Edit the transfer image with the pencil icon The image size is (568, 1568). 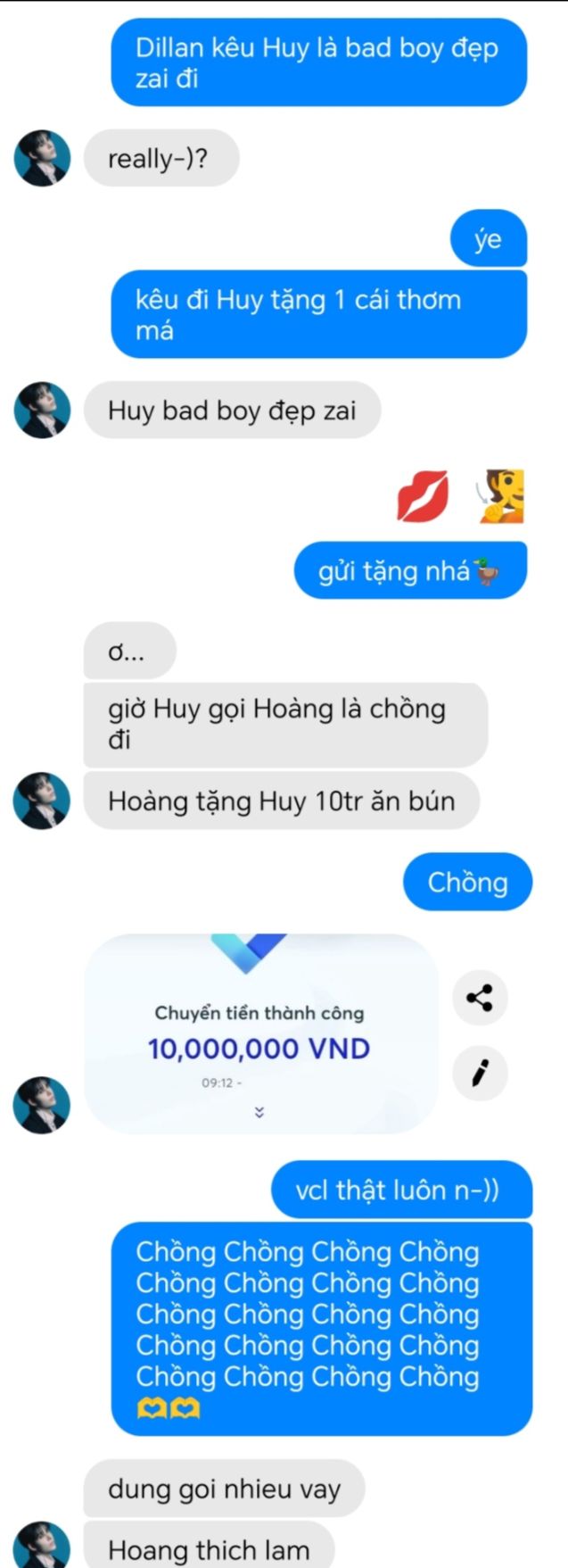pos(480,1073)
